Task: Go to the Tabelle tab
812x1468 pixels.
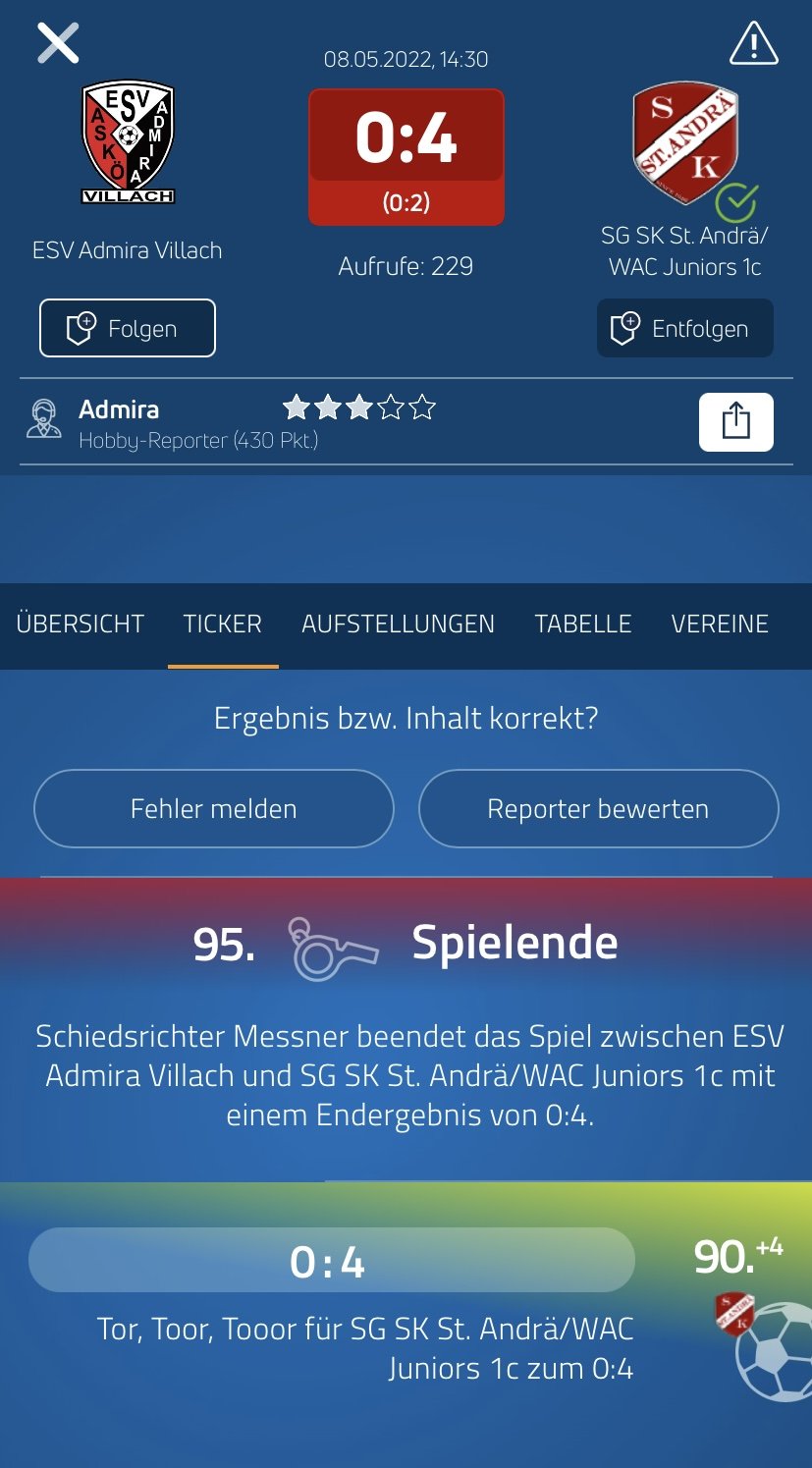Action: point(583,625)
